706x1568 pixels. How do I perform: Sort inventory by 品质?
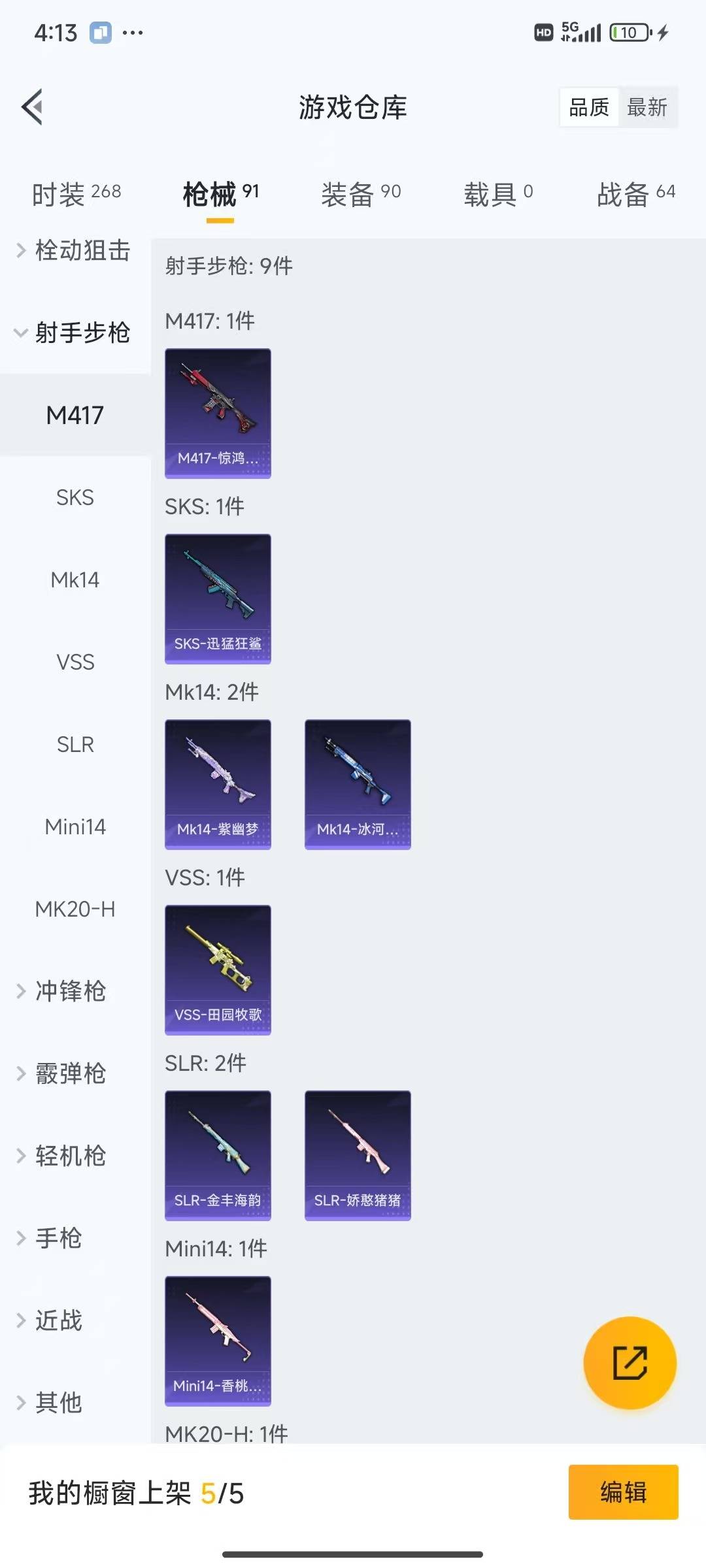[x=589, y=107]
